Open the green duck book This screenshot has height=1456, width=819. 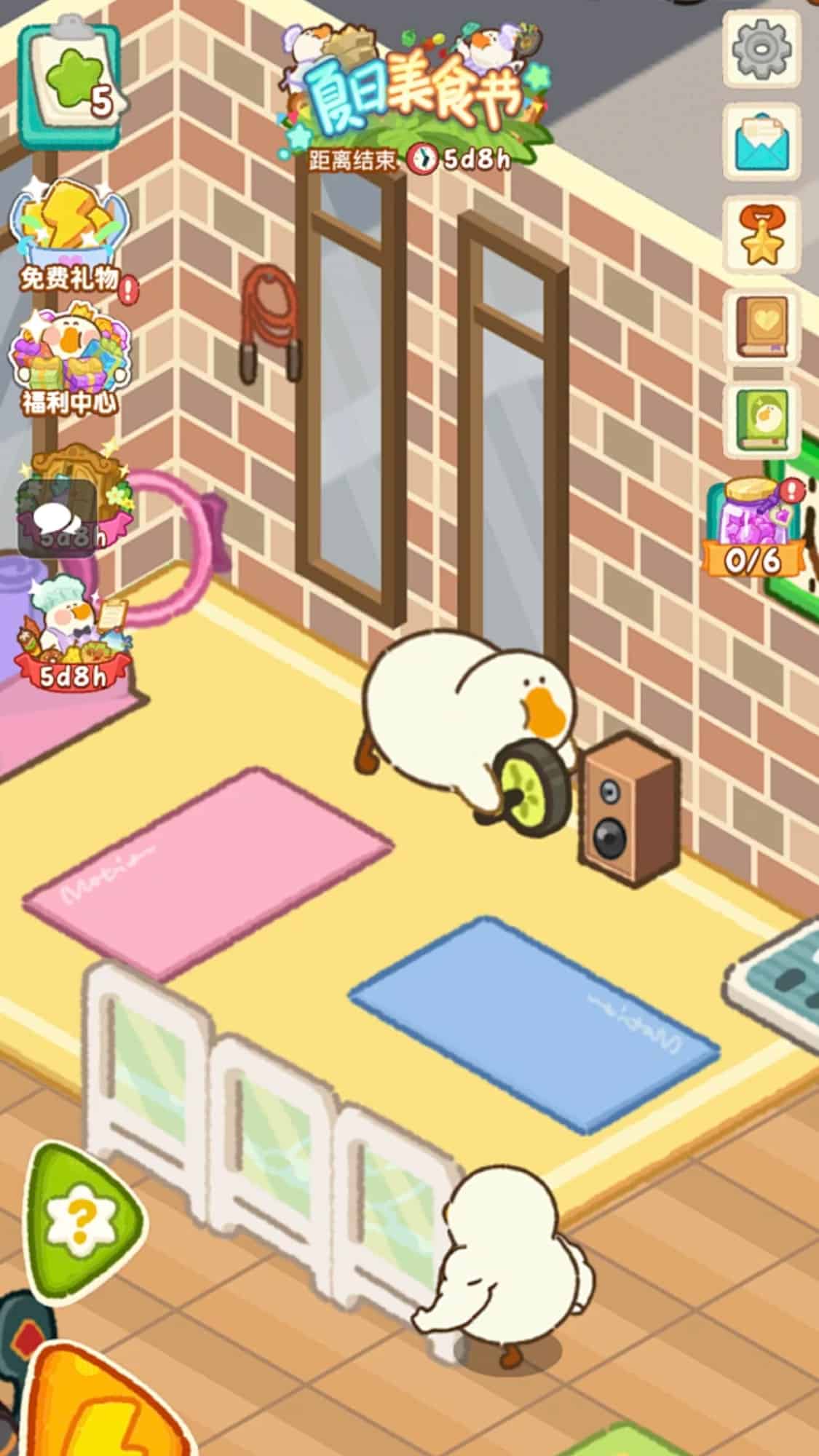click(762, 418)
